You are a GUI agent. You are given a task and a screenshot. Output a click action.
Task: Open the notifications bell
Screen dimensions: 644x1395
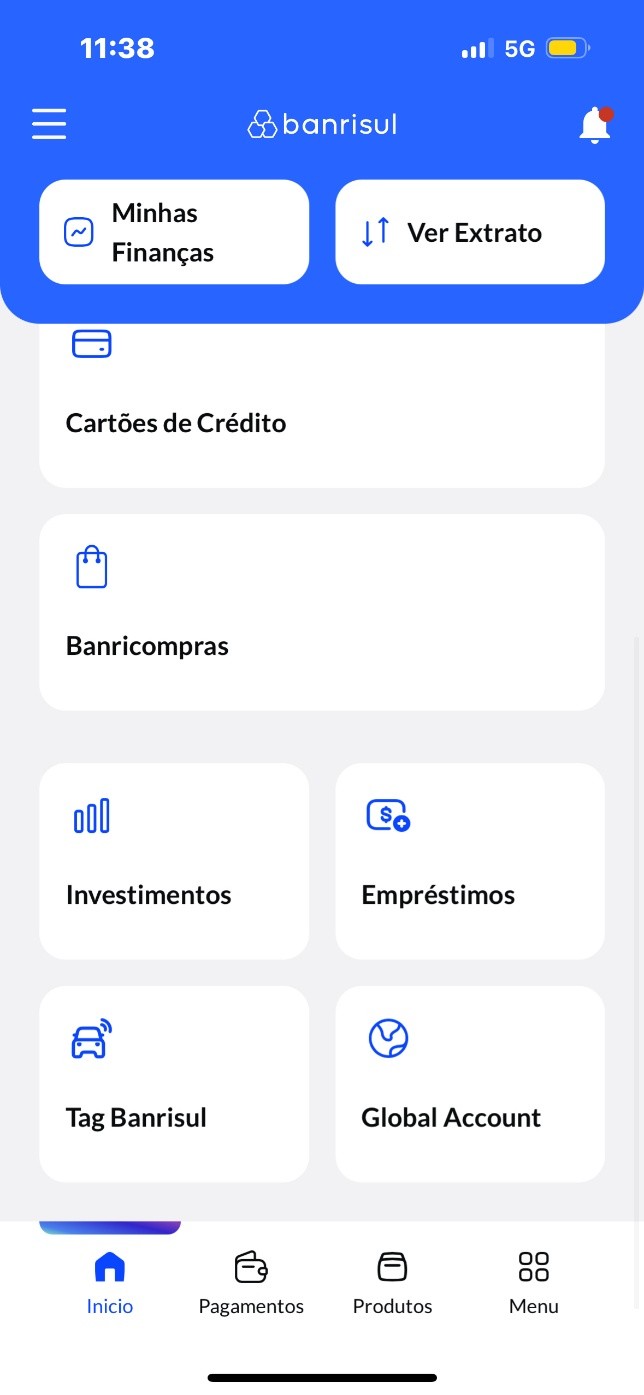594,125
